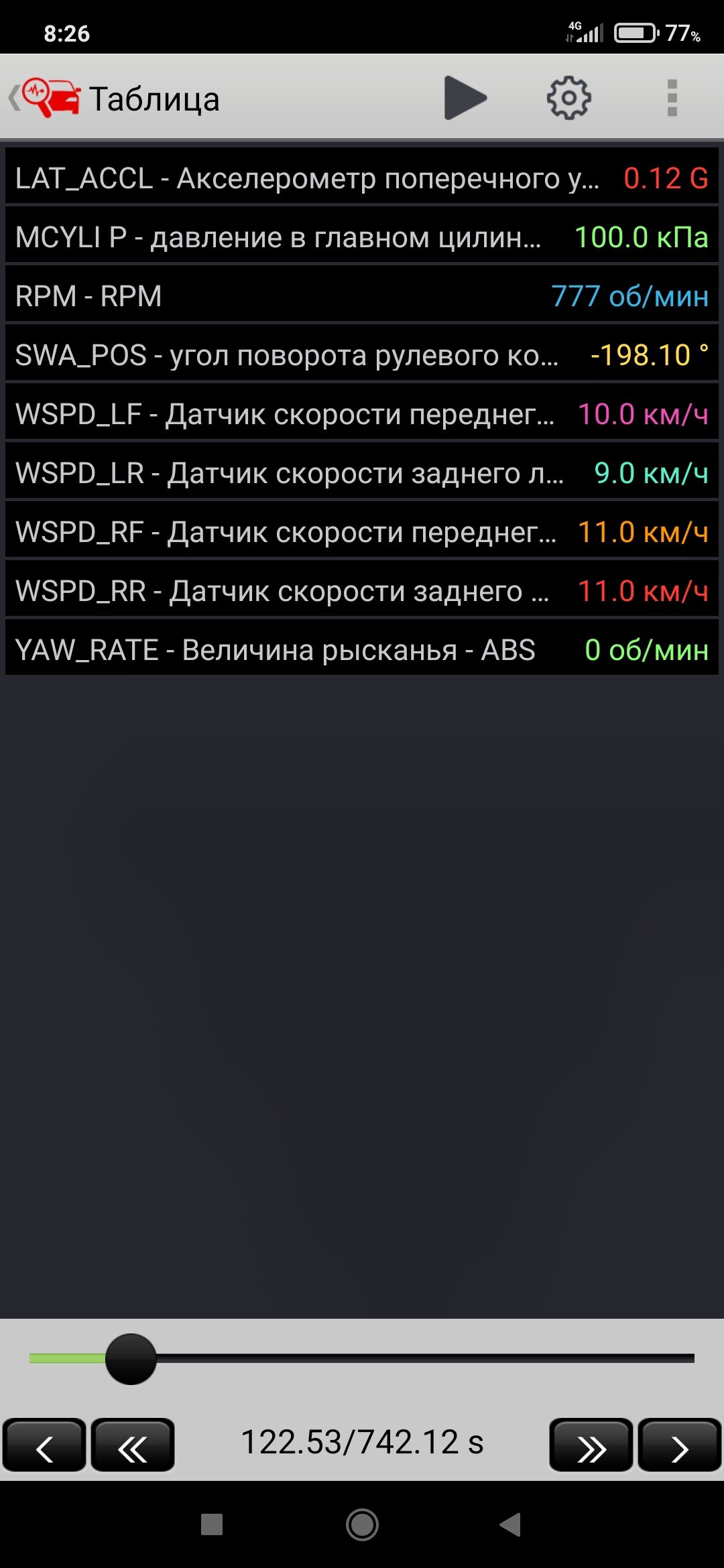724x1568 pixels.
Task: Select the YAW_RATE row
Action: (x=362, y=650)
